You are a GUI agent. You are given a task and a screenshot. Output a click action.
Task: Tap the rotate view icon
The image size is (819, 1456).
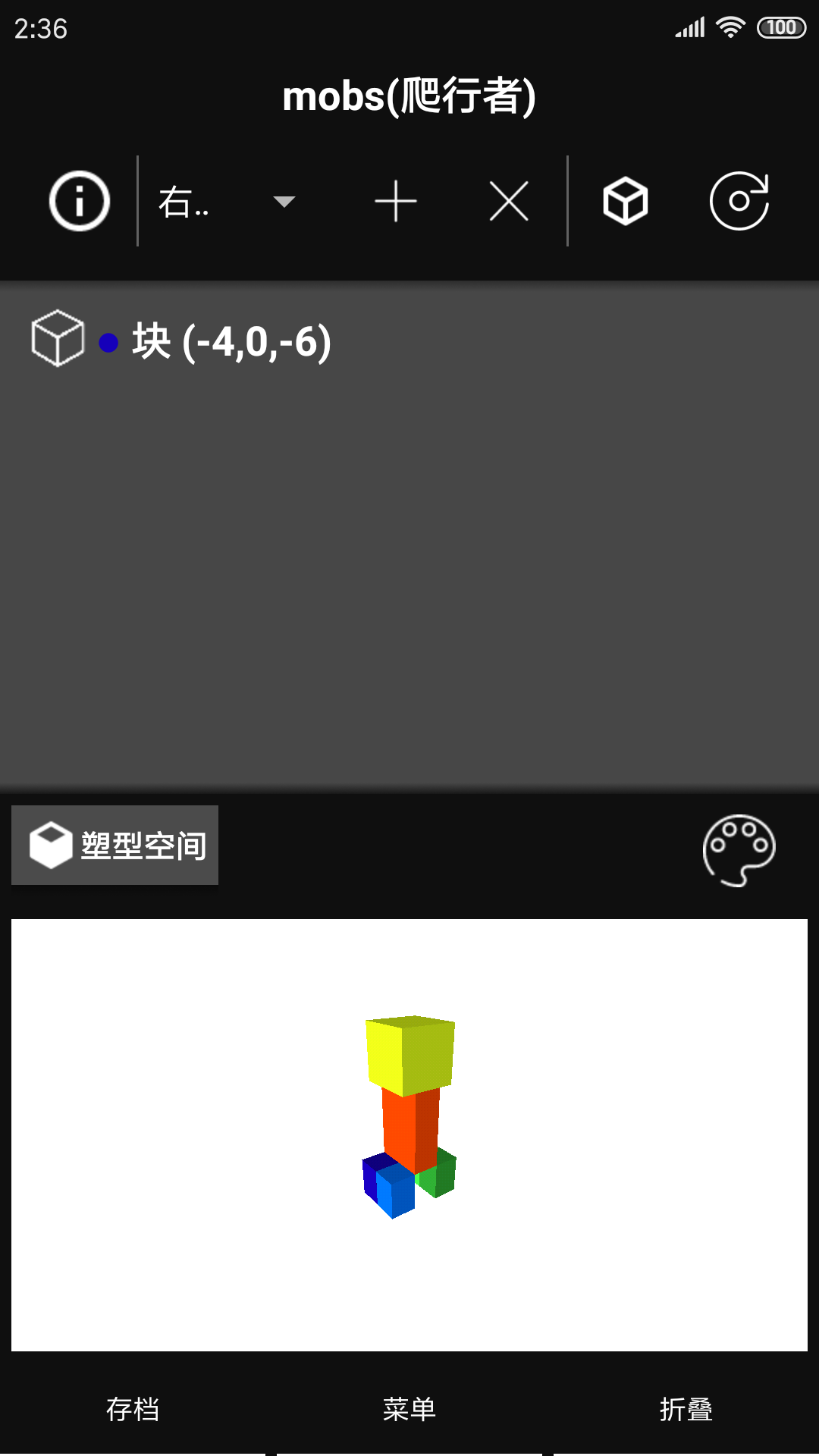(739, 202)
